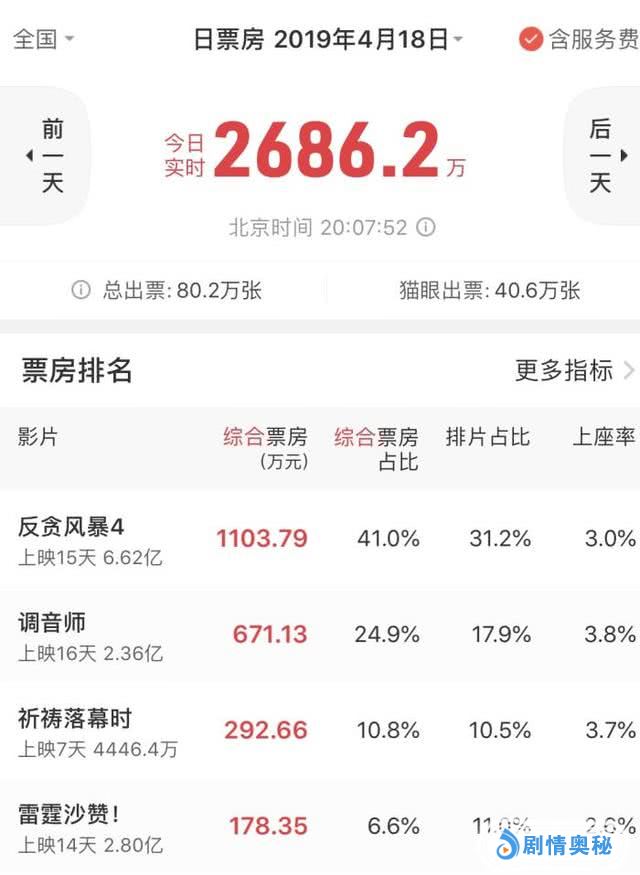The image size is (640, 875).
Task: Tap the info icon beside 北京时间
Action: (426, 227)
